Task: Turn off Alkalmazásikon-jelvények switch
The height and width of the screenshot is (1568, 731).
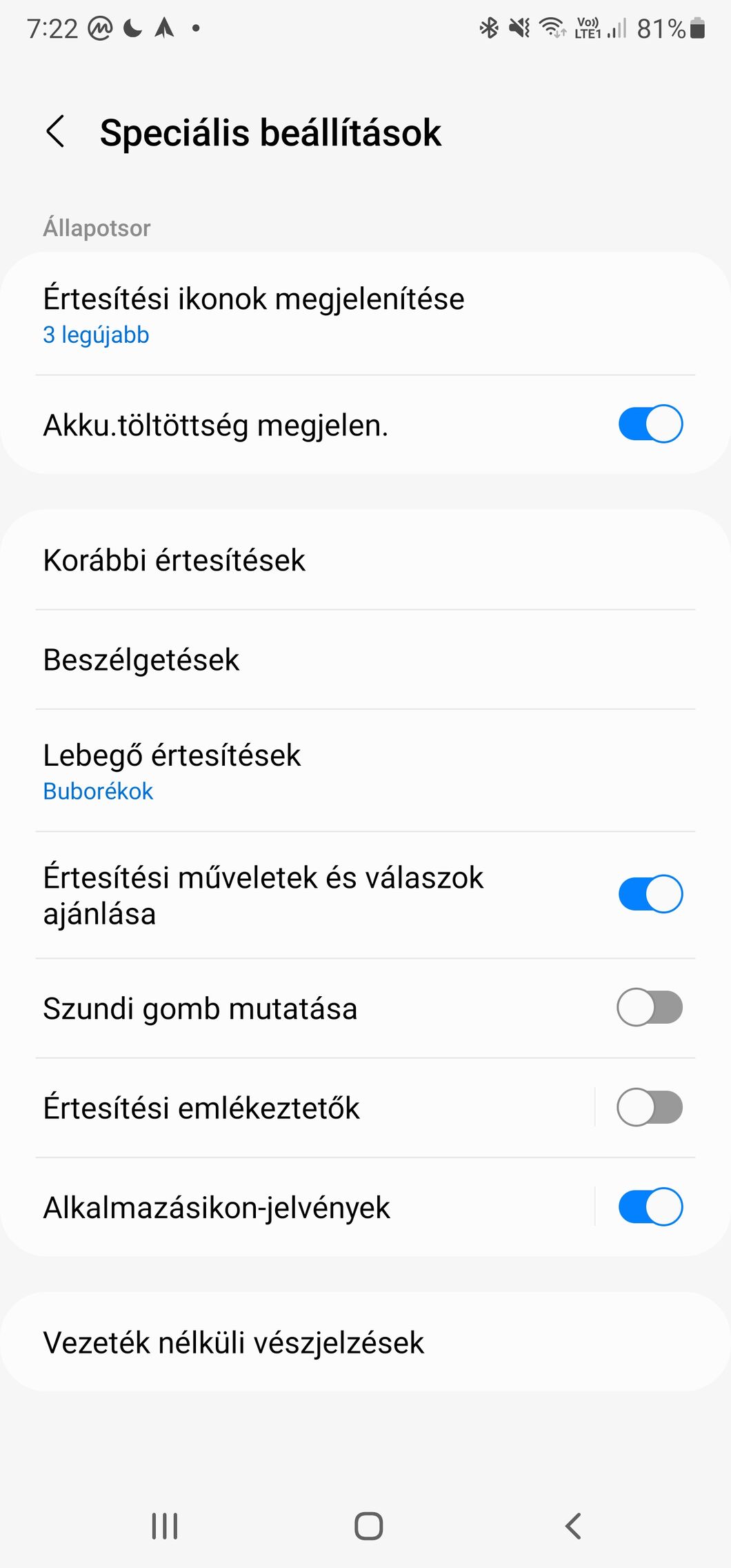Action: click(650, 1207)
